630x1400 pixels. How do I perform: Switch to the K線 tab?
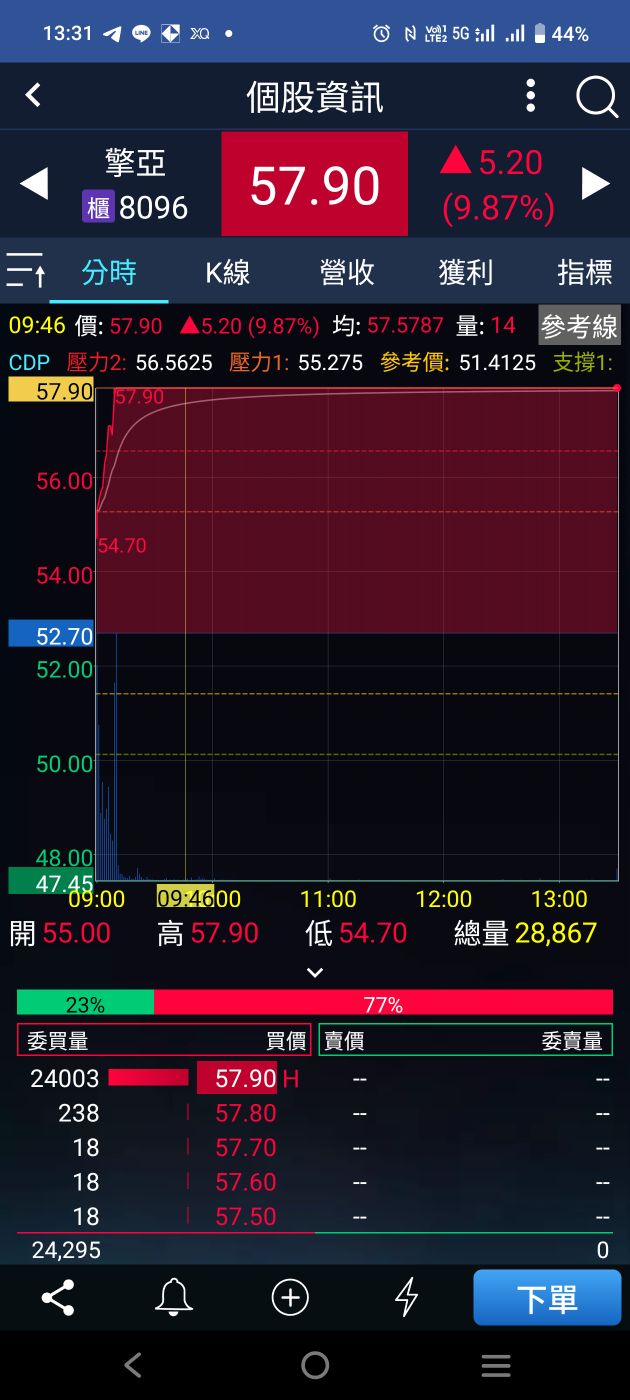tap(228, 272)
